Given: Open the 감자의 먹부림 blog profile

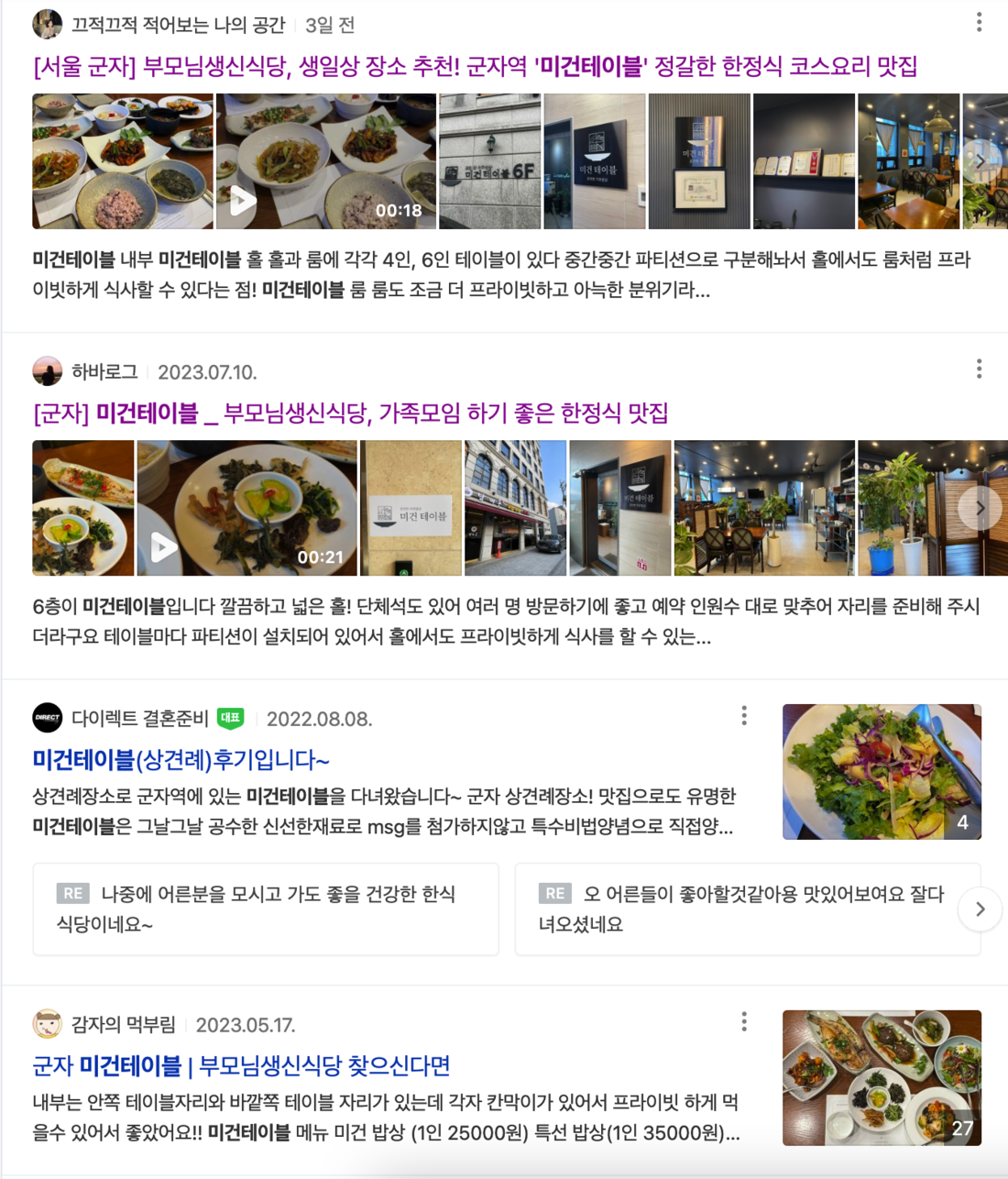Looking at the screenshot, I should click(123, 1024).
